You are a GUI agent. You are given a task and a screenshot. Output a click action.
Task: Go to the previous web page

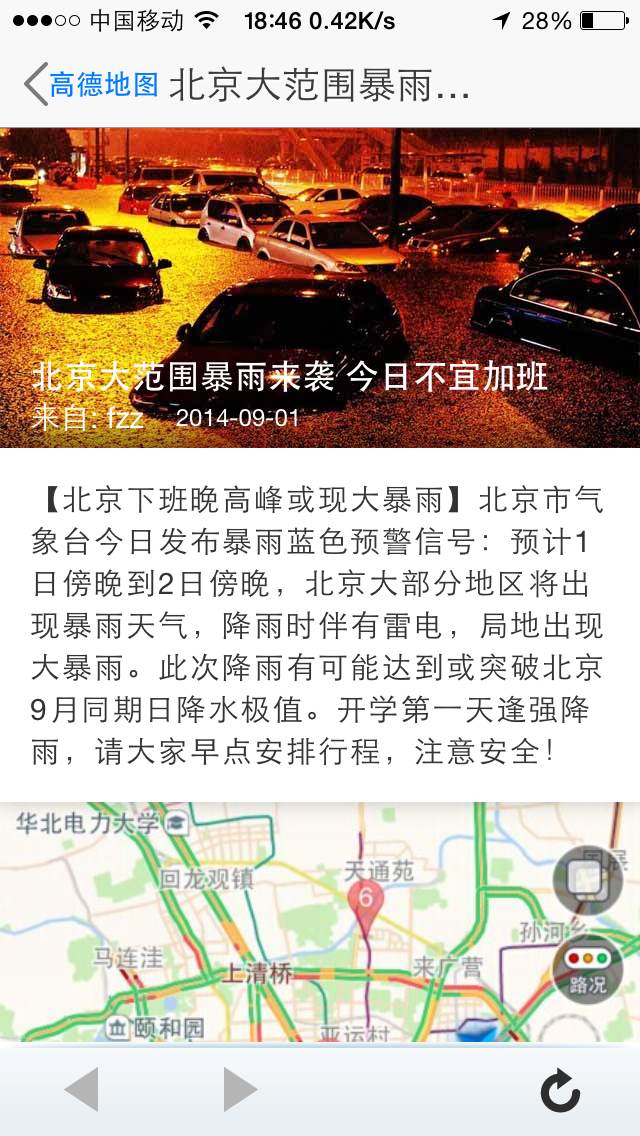pos(81,1088)
